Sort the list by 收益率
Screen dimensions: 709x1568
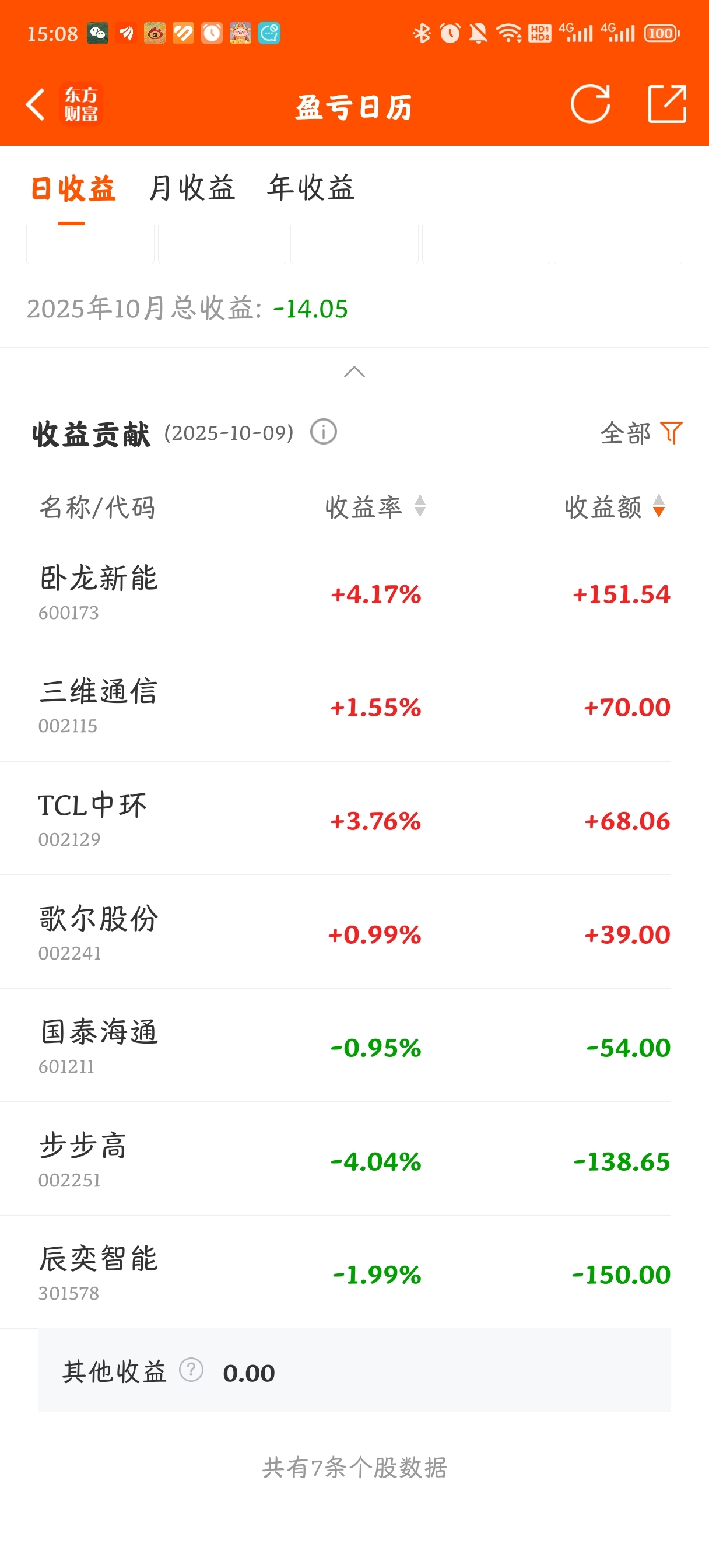(x=375, y=506)
